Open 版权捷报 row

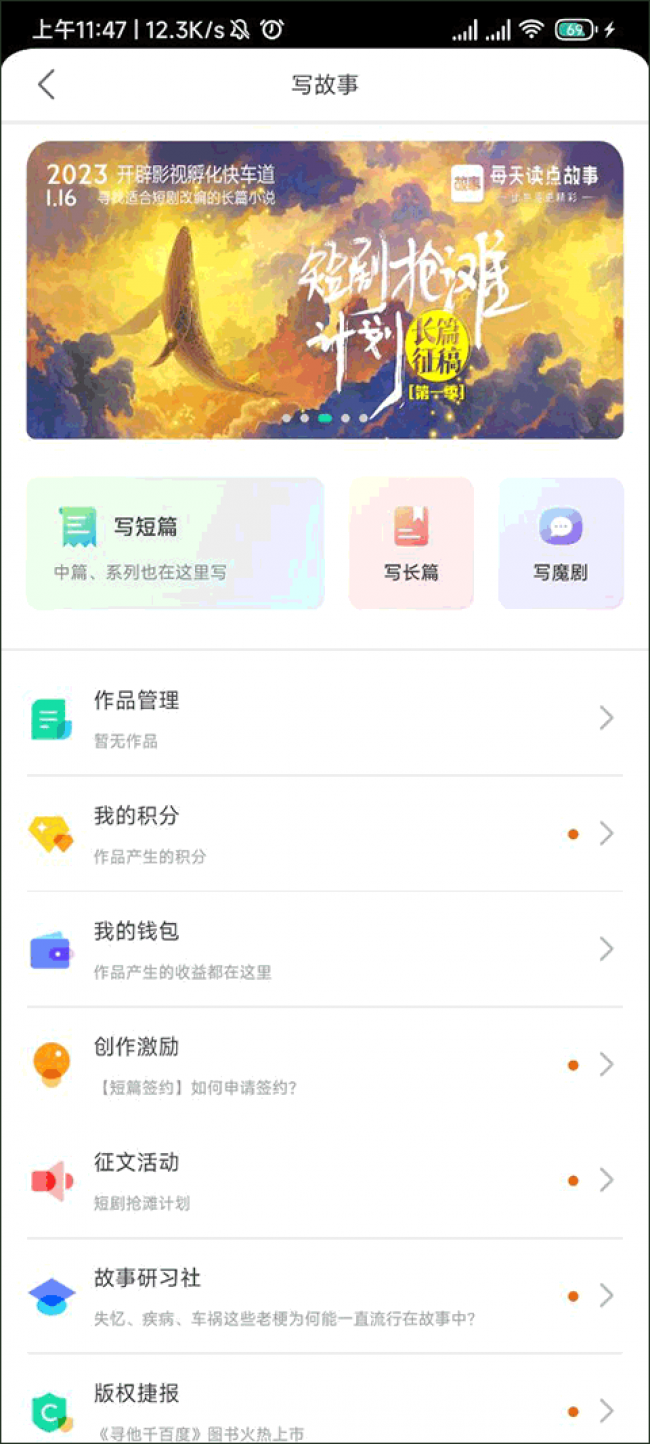325,1398
